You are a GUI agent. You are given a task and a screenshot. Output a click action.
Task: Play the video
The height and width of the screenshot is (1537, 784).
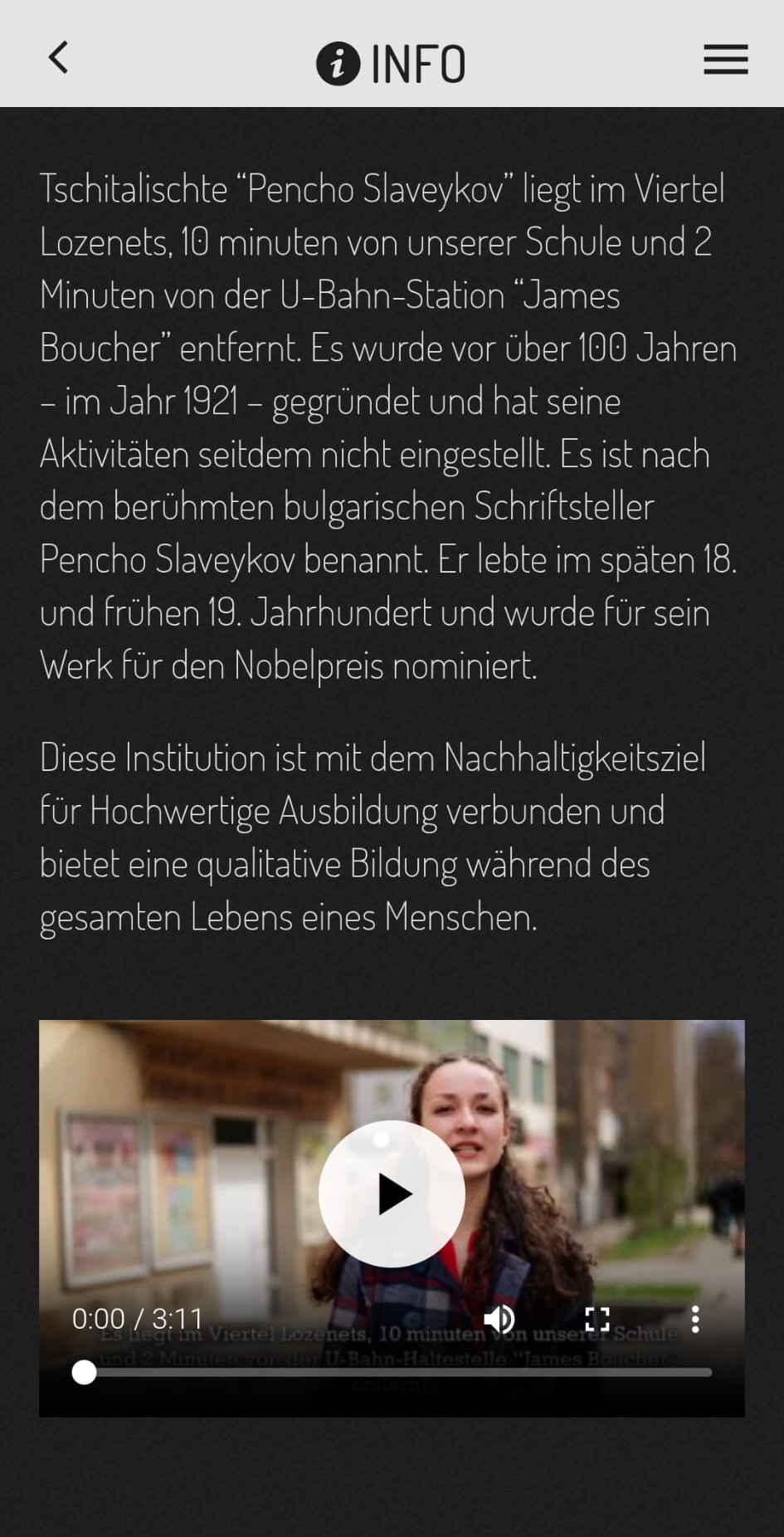392,1193
